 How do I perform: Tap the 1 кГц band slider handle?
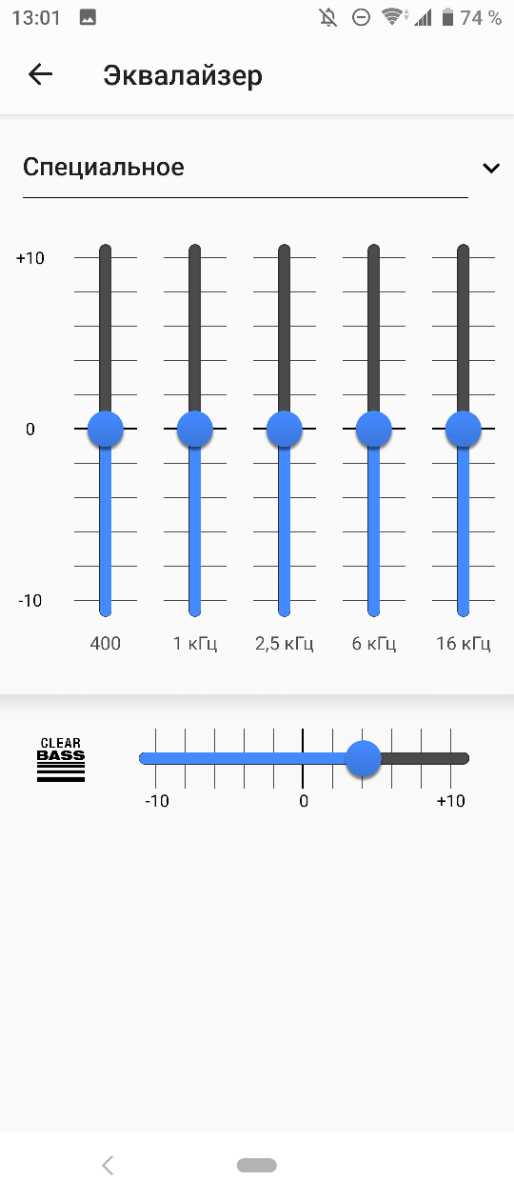195,429
